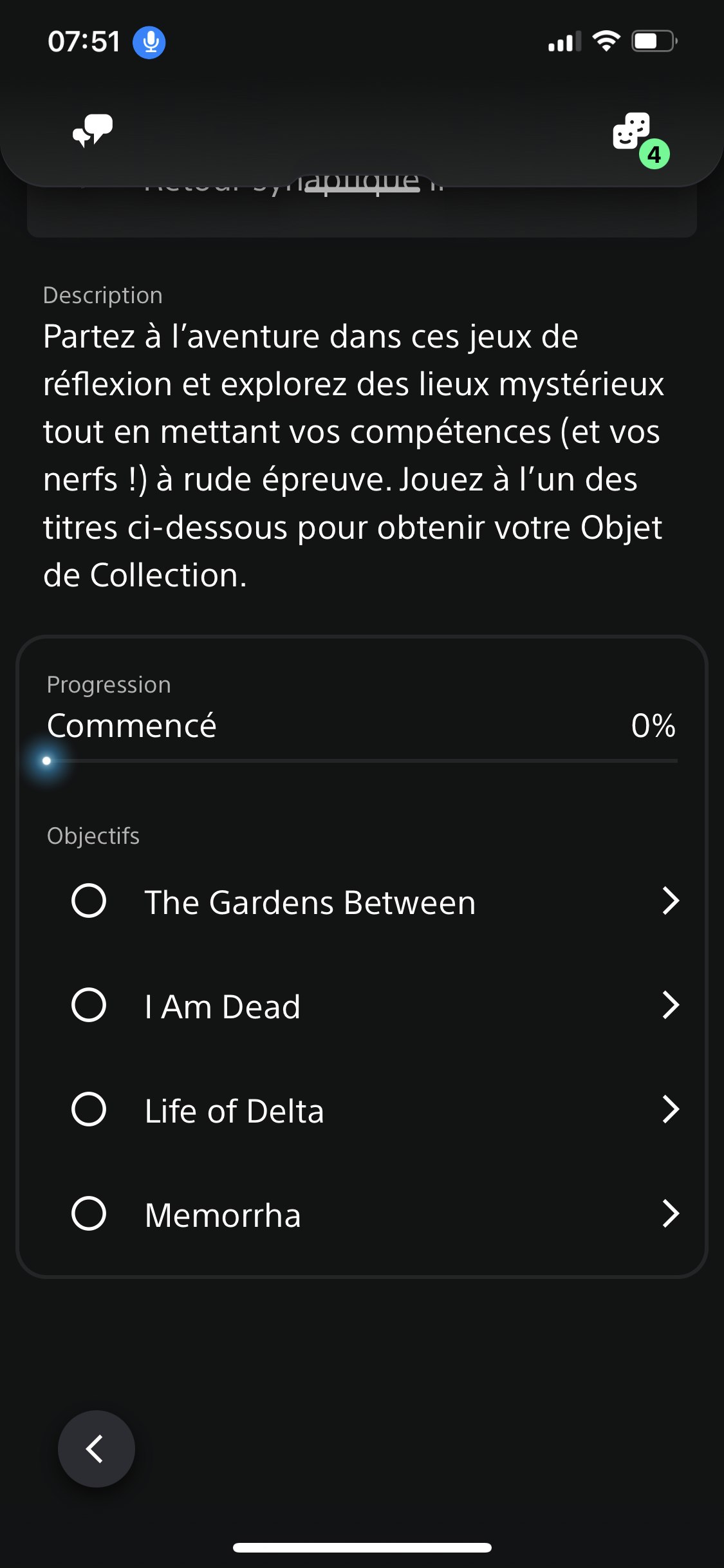Open The Gardens Between objective
The width and height of the screenshot is (724, 1568).
(375, 901)
